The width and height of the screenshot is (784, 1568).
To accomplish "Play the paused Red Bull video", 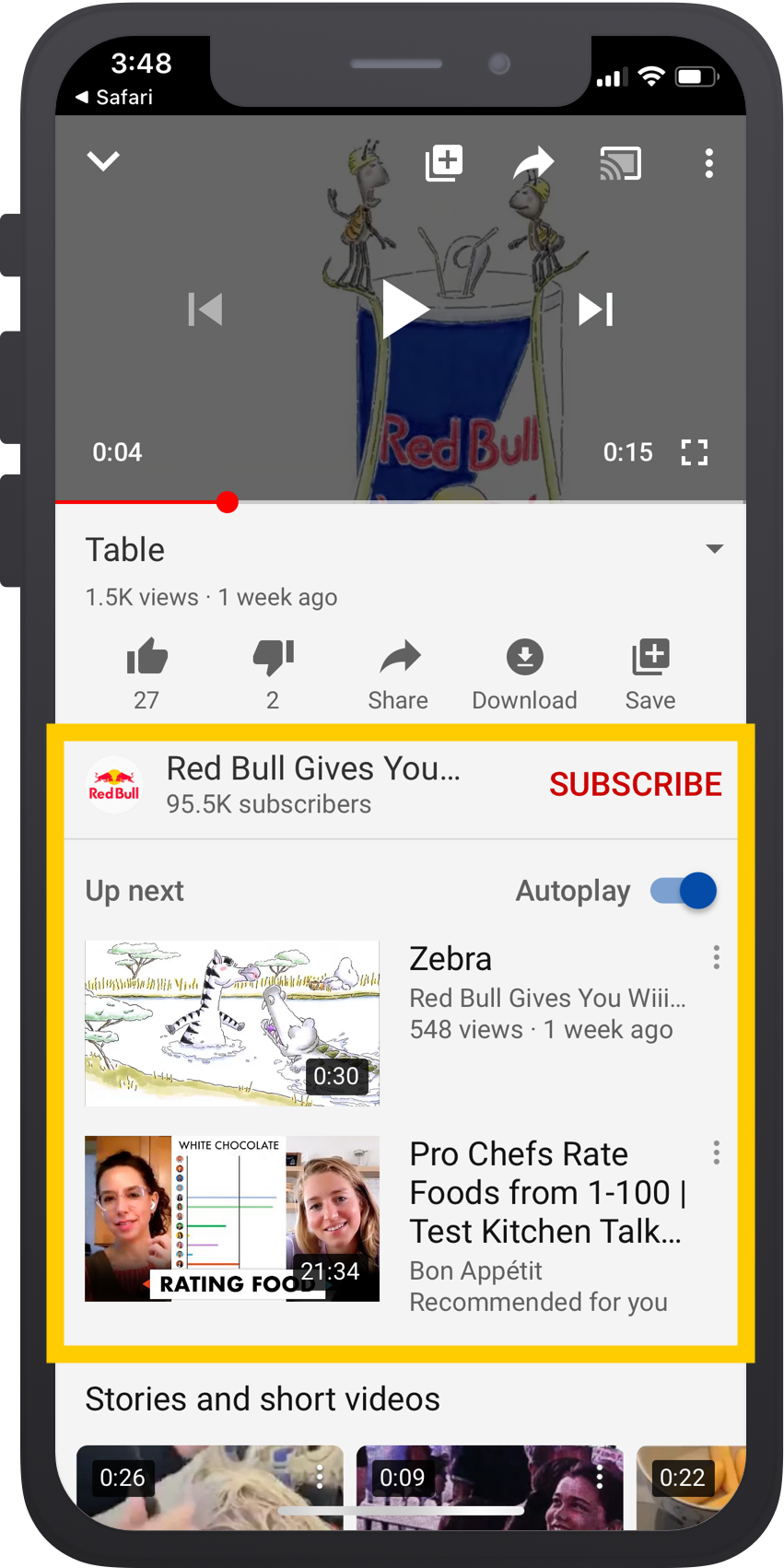I will click(x=404, y=310).
